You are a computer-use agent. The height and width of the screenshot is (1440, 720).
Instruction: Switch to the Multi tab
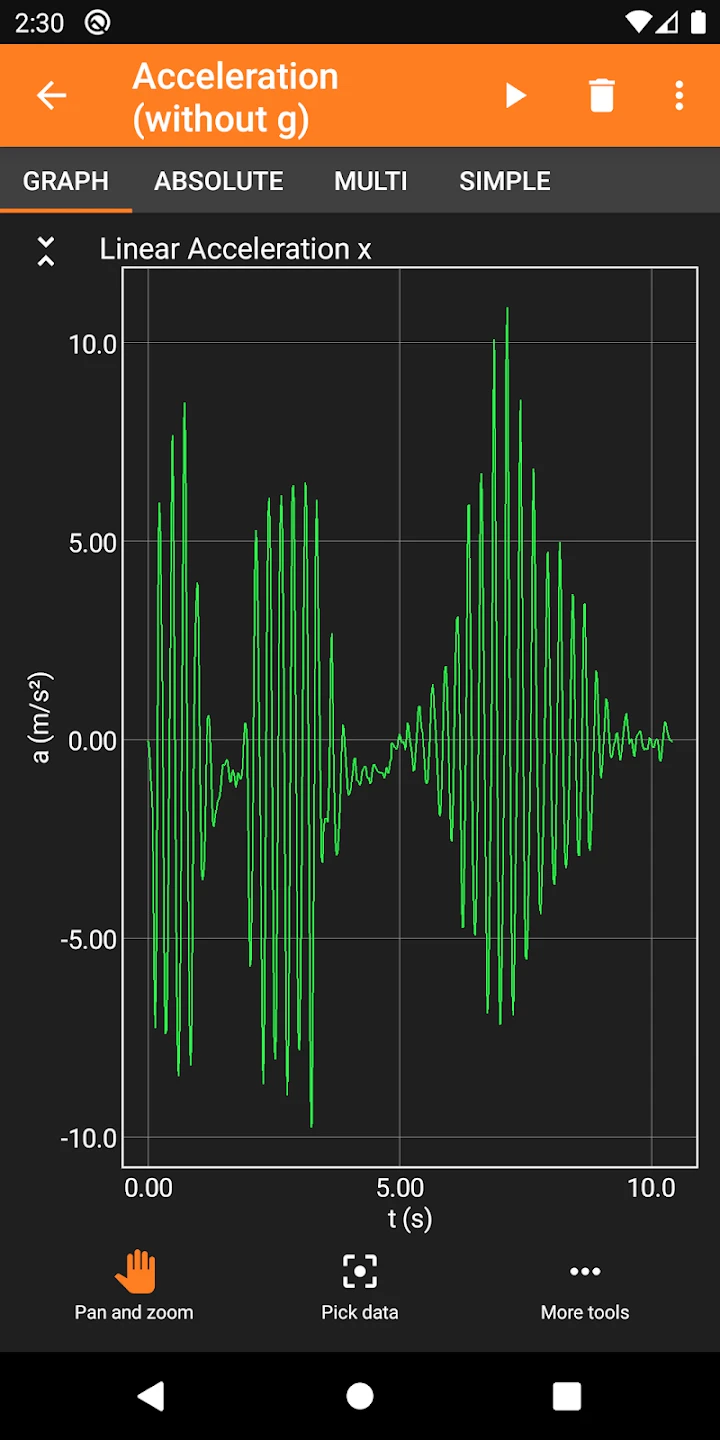coord(370,181)
